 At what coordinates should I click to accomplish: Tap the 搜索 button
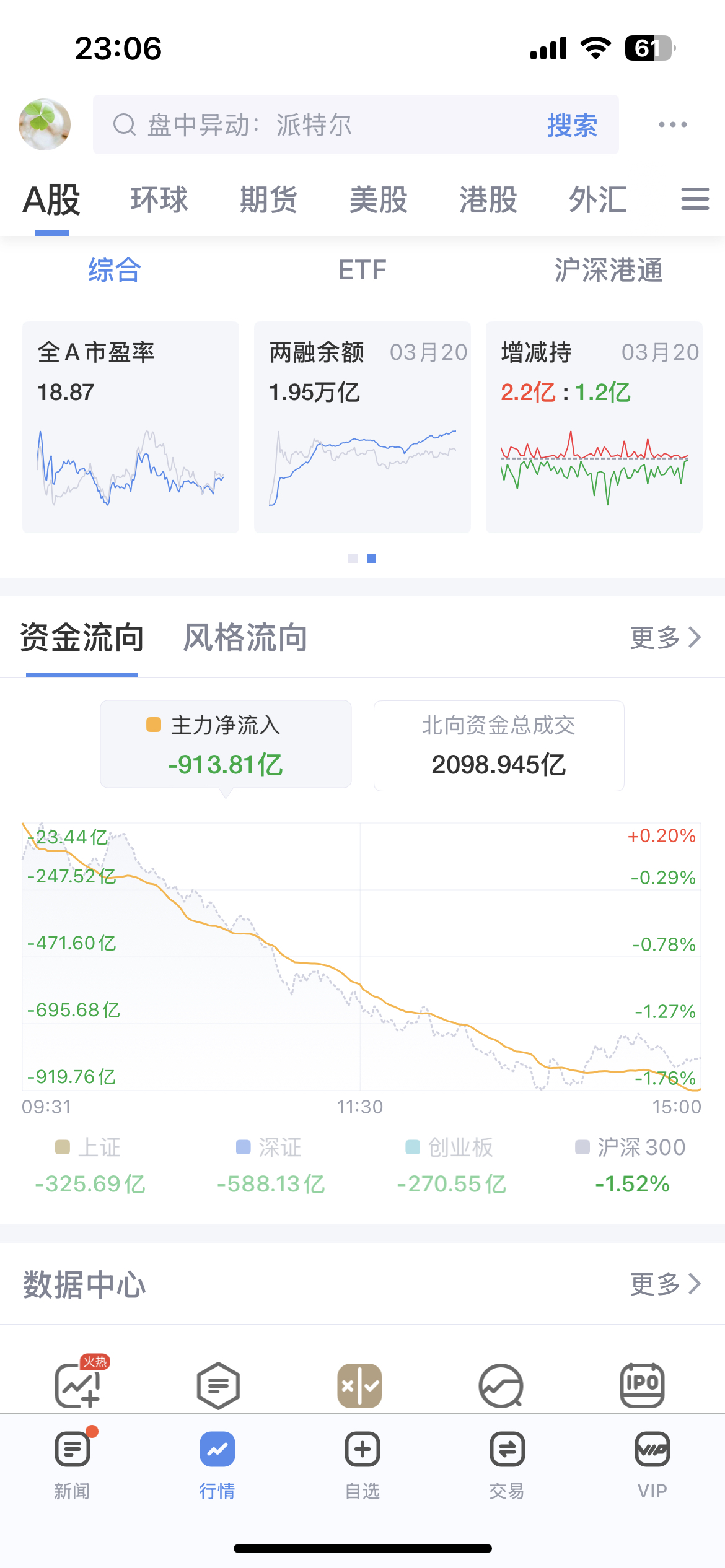tap(572, 125)
